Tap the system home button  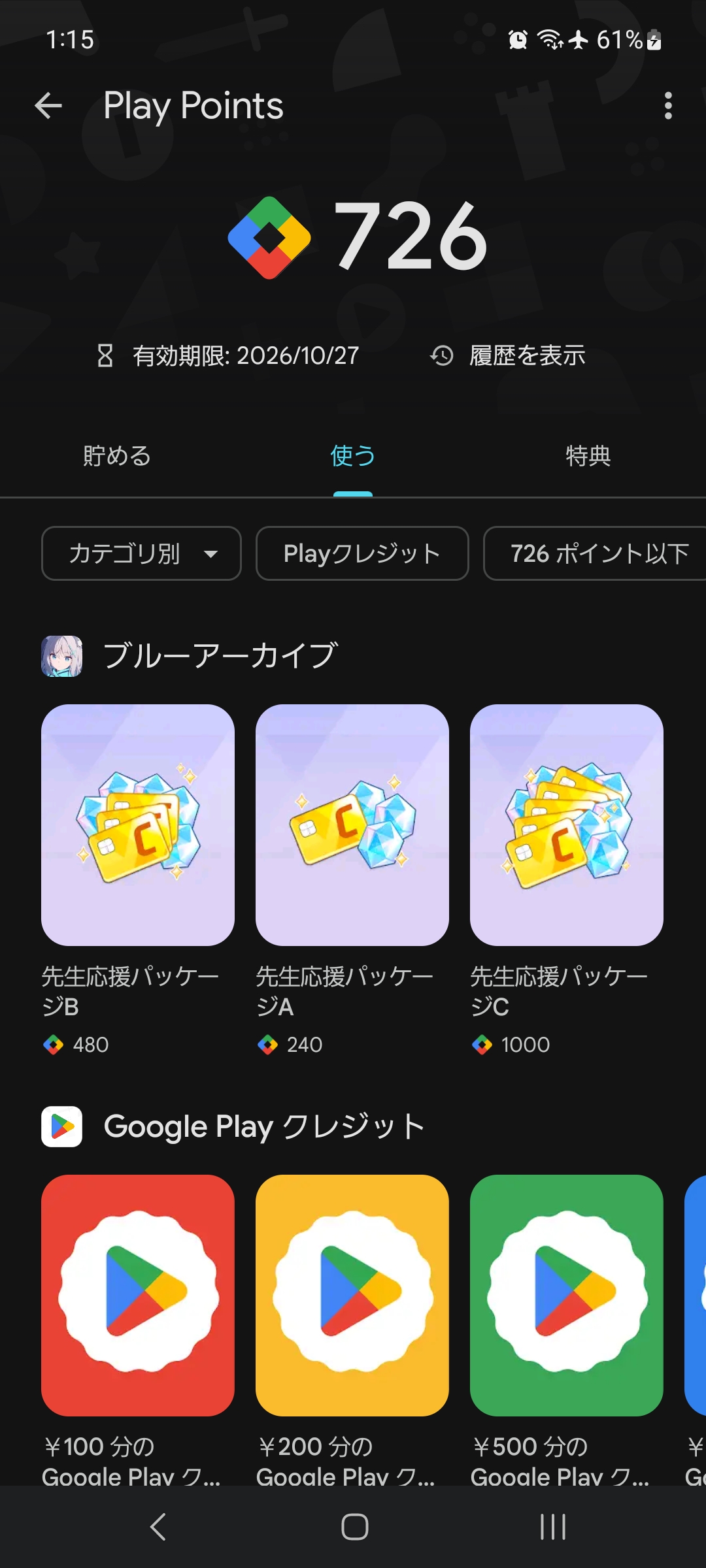point(354,1527)
